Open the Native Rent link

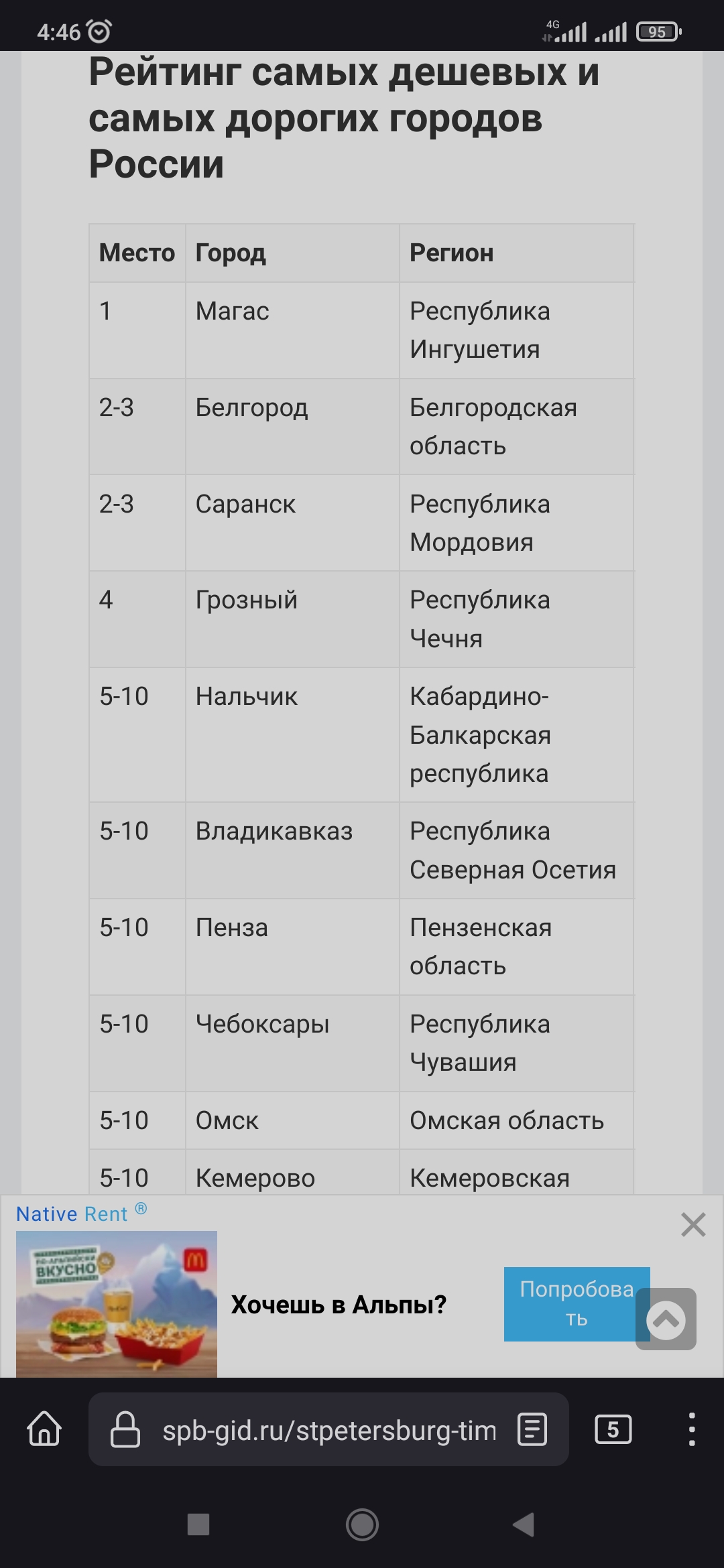tap(72, 1214)
